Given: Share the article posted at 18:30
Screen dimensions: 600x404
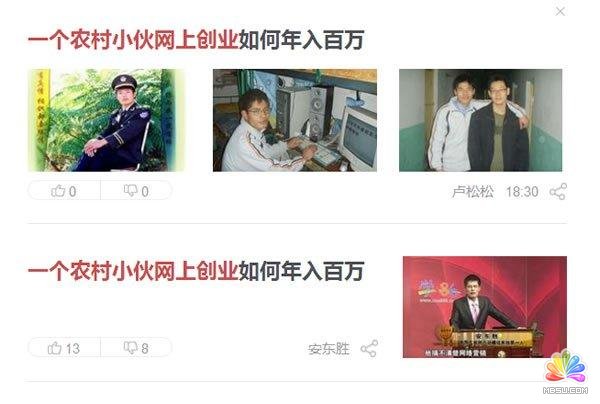Looking at the screenshot, I should [558, 191].
